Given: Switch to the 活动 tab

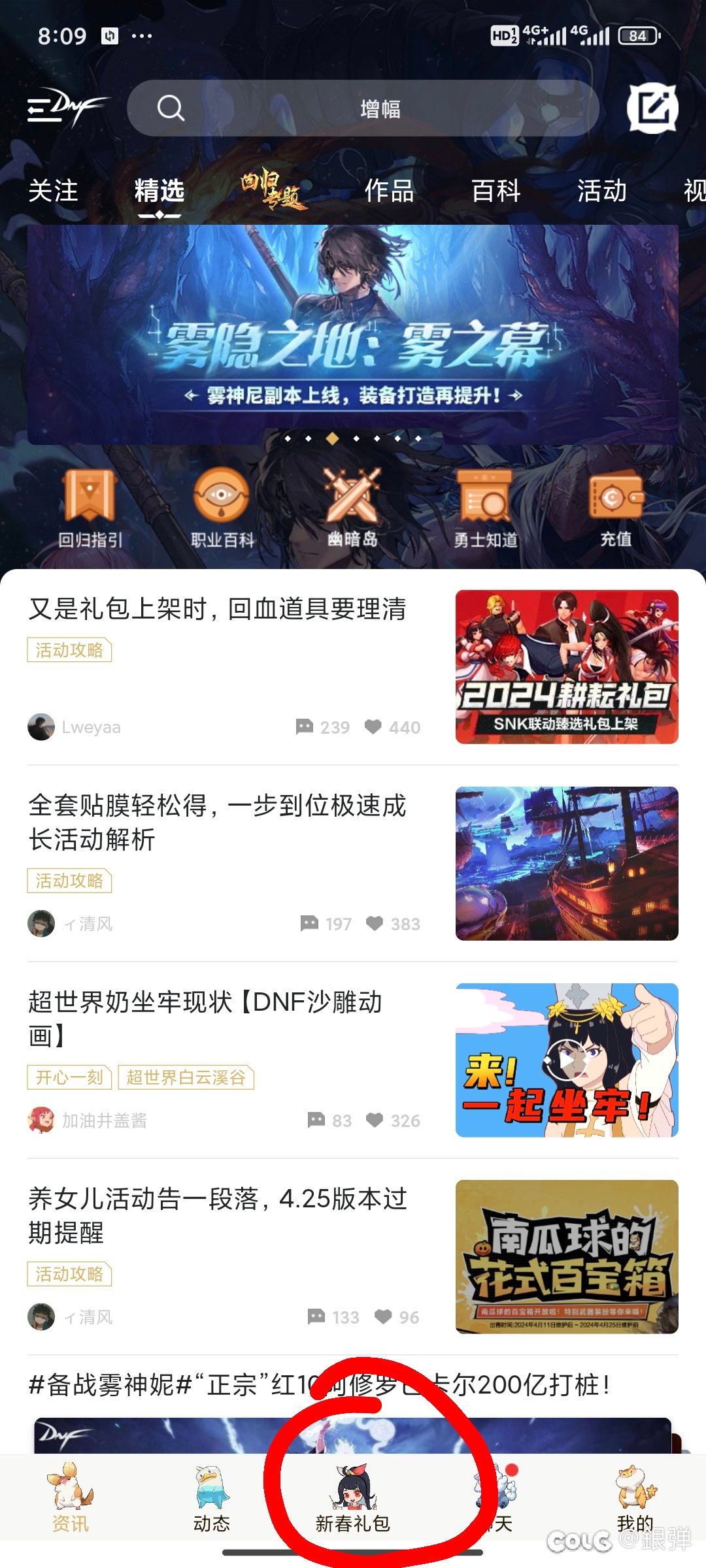Looking at the screenshot, I should click(601, 191).
